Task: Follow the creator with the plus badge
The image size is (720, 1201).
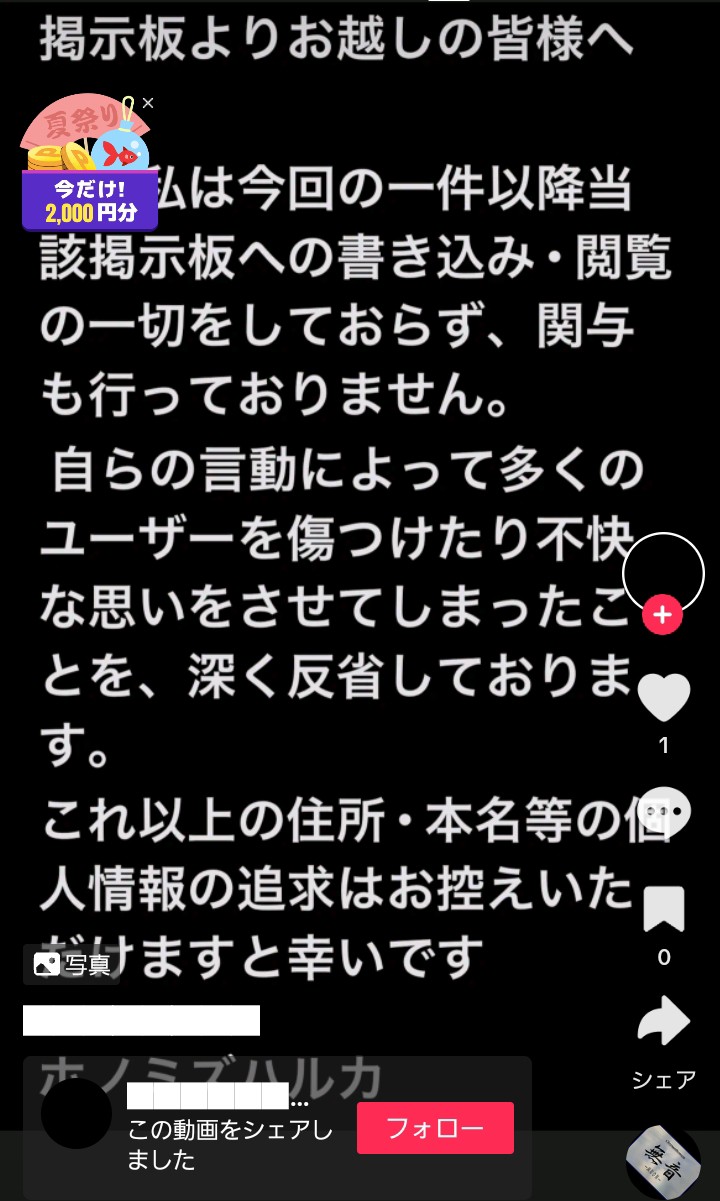Action: pos(662,614)
